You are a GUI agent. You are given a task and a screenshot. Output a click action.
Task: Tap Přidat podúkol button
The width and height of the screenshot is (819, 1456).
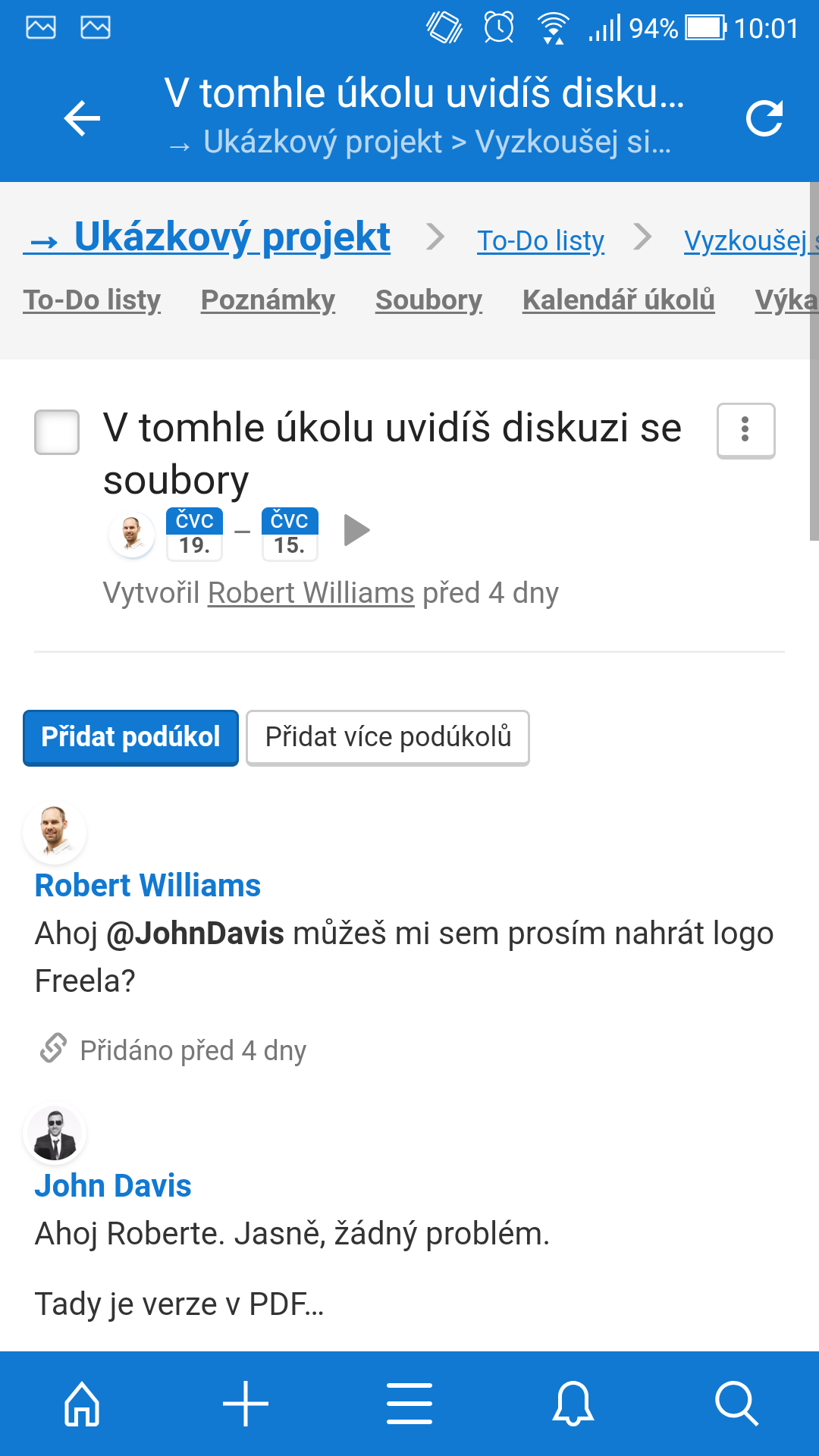(x=130, y=738)
